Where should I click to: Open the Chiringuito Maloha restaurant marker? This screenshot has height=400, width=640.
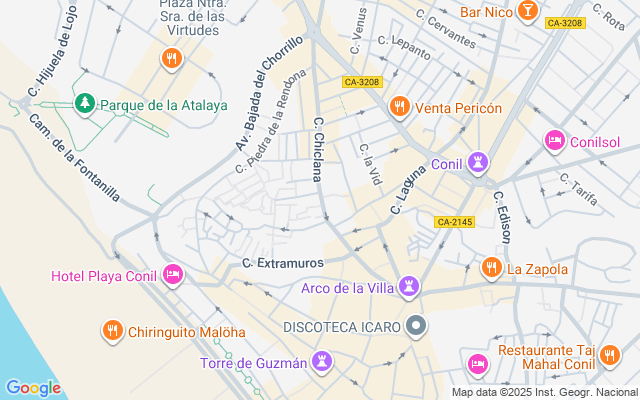coord(112,329)
